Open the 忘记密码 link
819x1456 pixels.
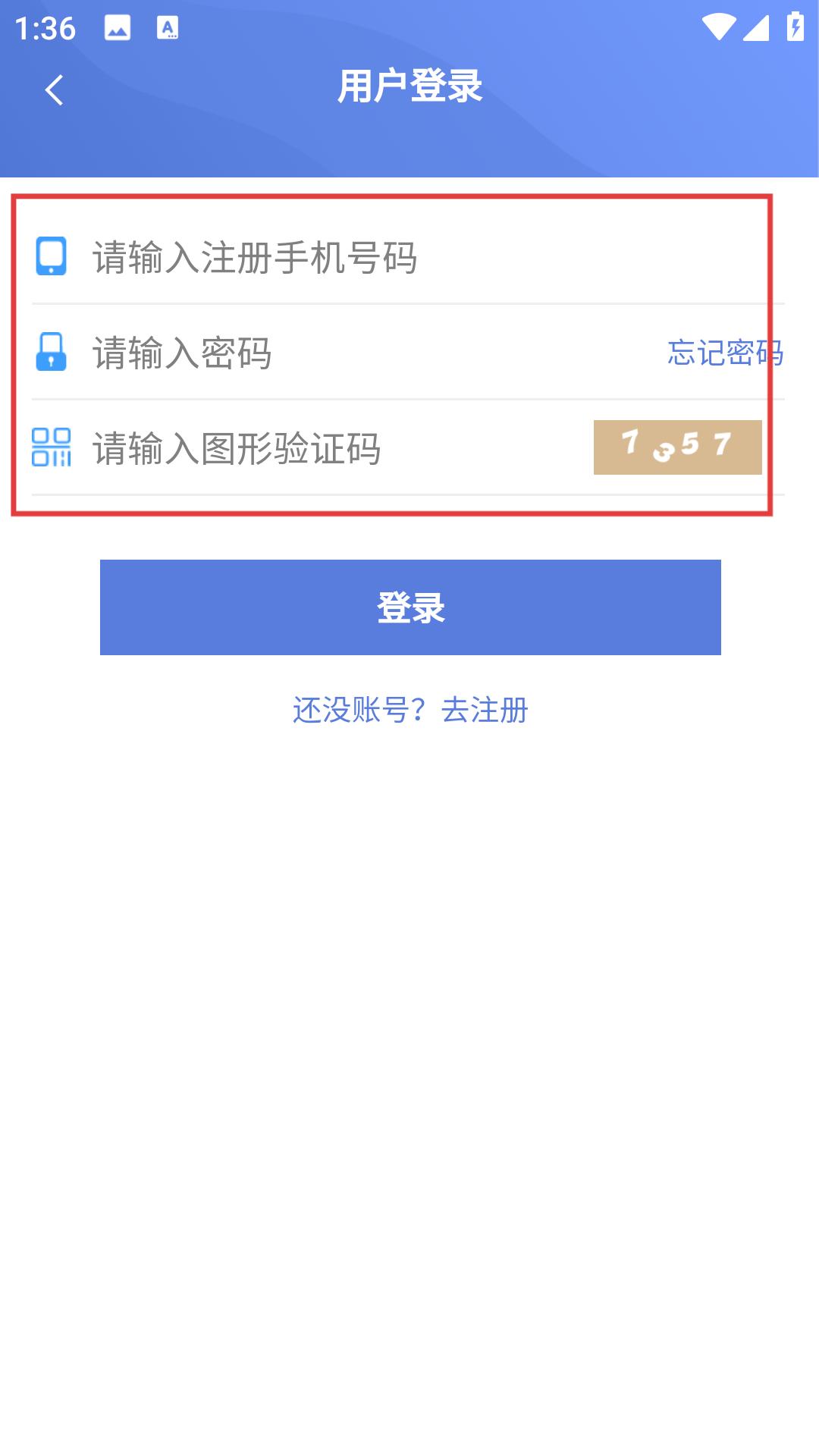point(725,353)
